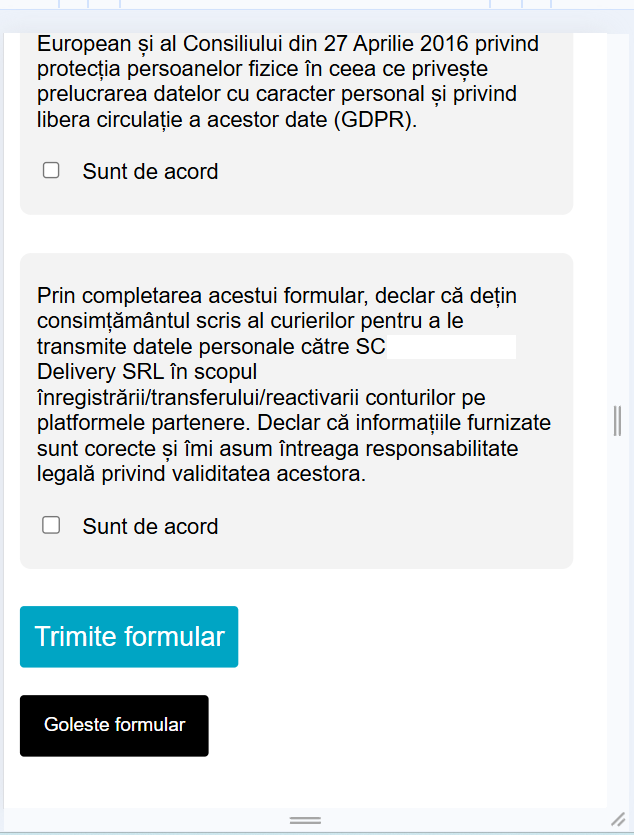Check 'Sunt de acord' under the consent declaration

point(51,525)
